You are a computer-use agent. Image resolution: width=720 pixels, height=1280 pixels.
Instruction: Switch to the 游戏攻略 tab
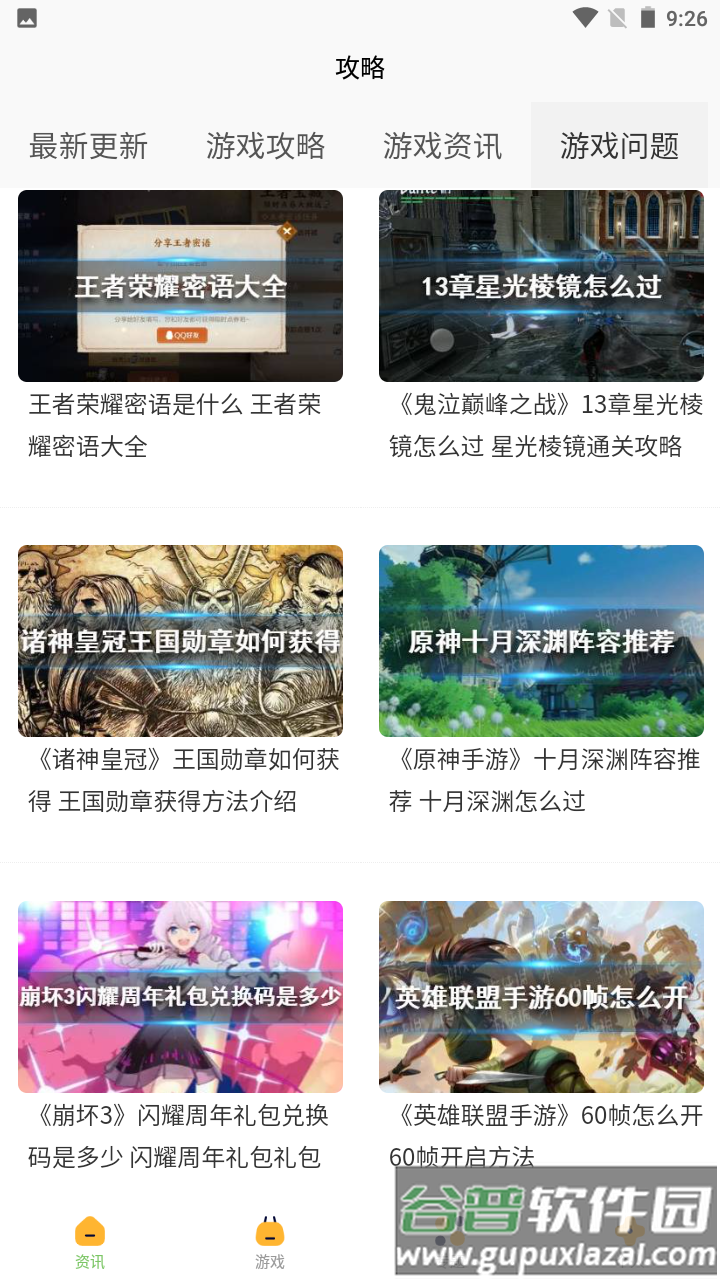coord(265,144)
